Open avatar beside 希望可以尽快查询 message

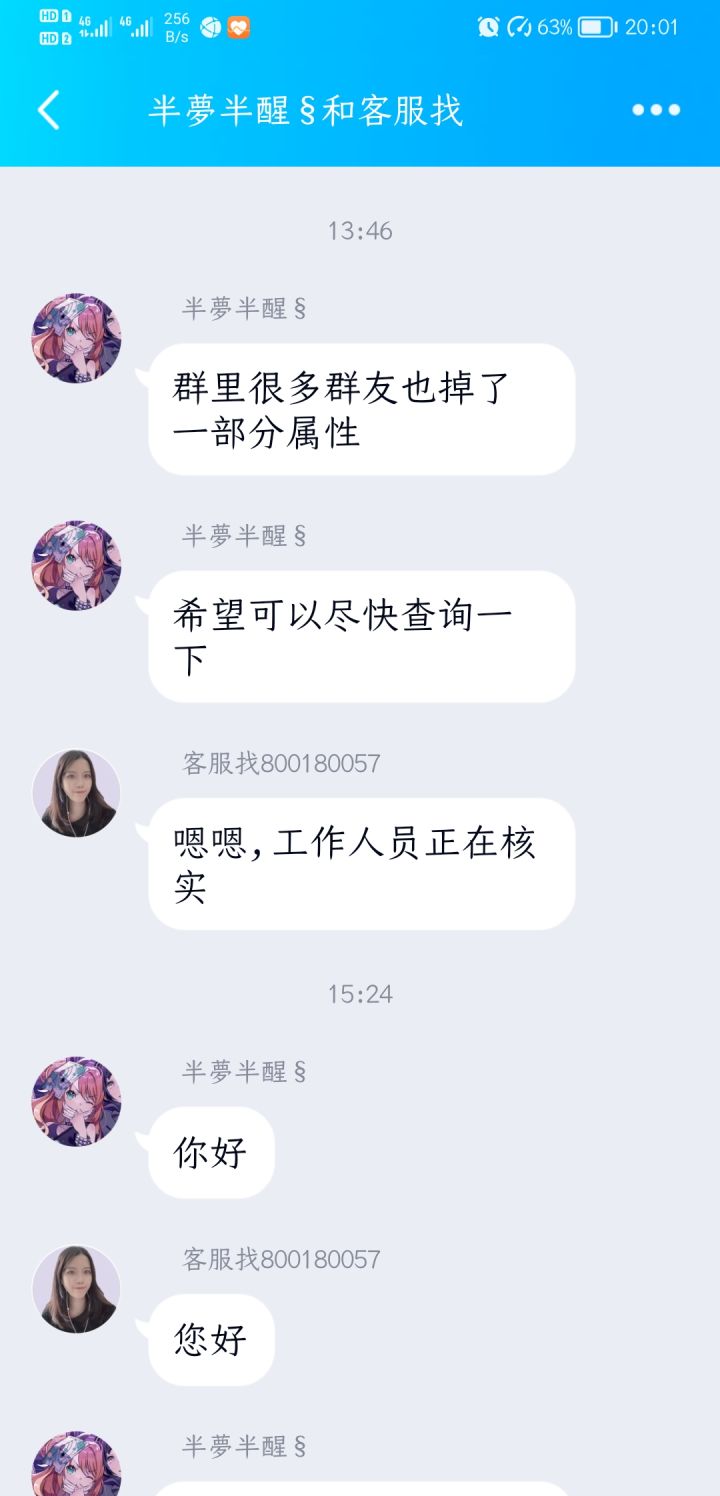coord(76,566)
